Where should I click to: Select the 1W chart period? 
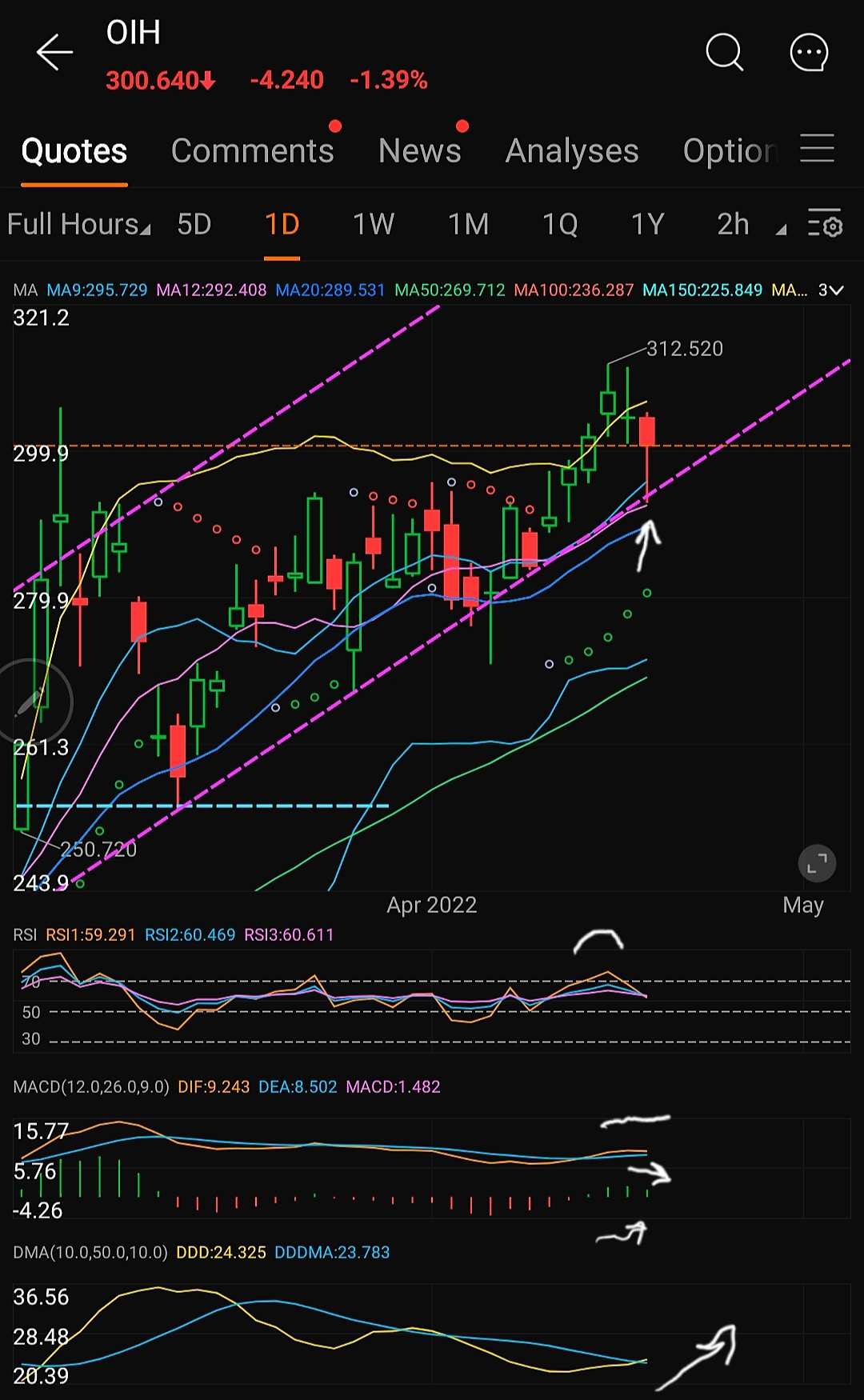pyautogui.click(x=374, y=225)
